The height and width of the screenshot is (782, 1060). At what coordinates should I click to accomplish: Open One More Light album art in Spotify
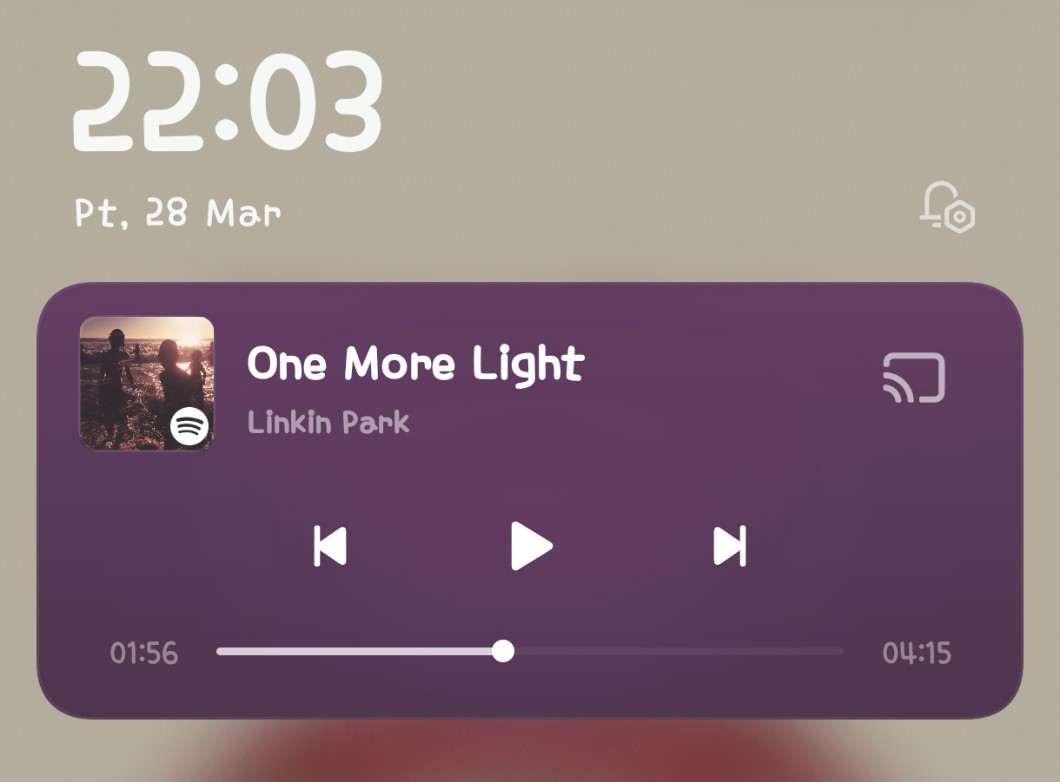tap(146, 383)
